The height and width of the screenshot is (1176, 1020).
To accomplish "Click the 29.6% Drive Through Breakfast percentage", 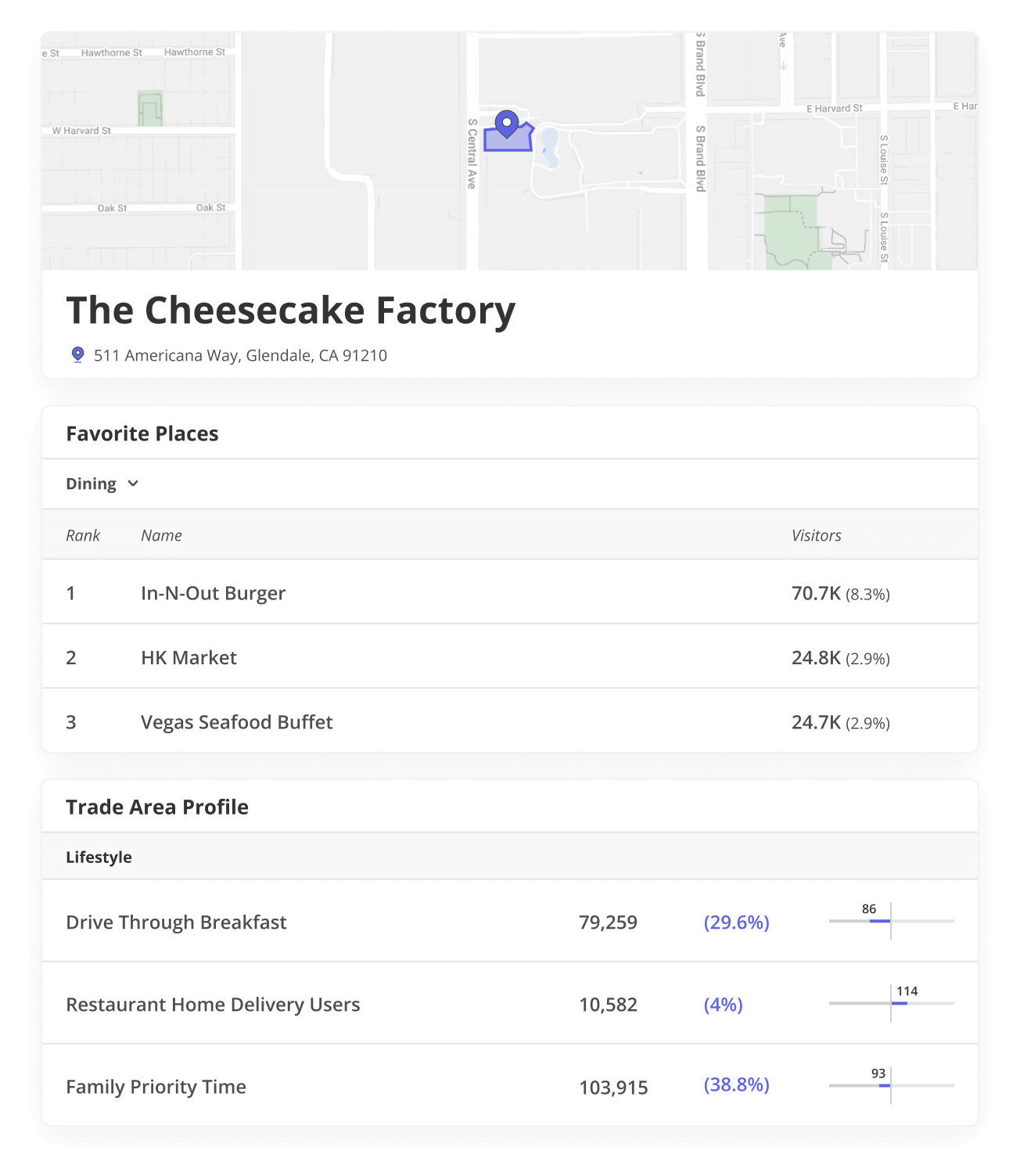I will pos(736,922).
